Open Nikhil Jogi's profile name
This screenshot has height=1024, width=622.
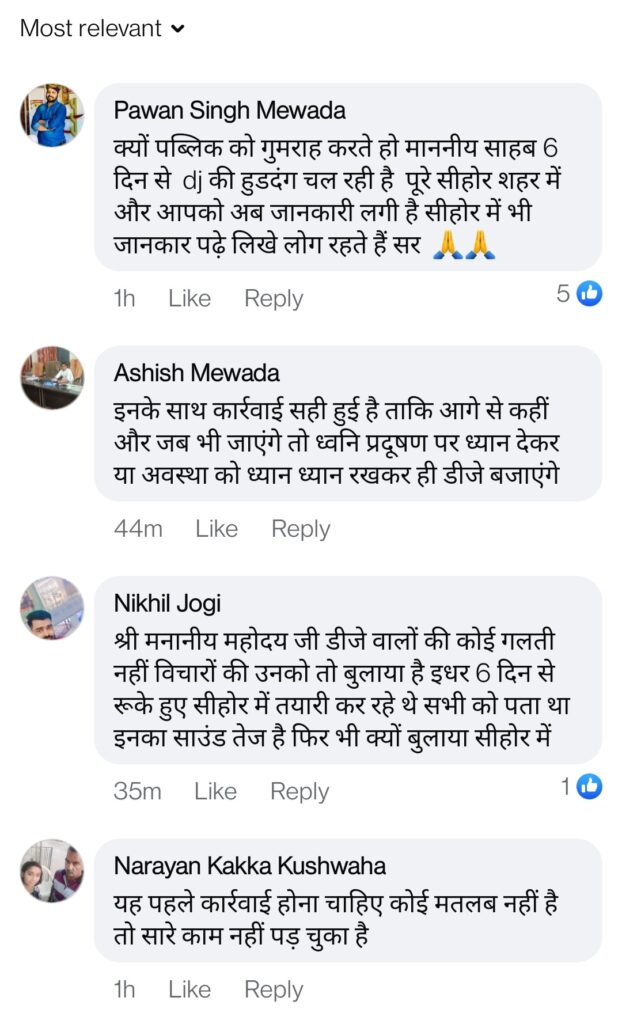[x=167, y=603]
